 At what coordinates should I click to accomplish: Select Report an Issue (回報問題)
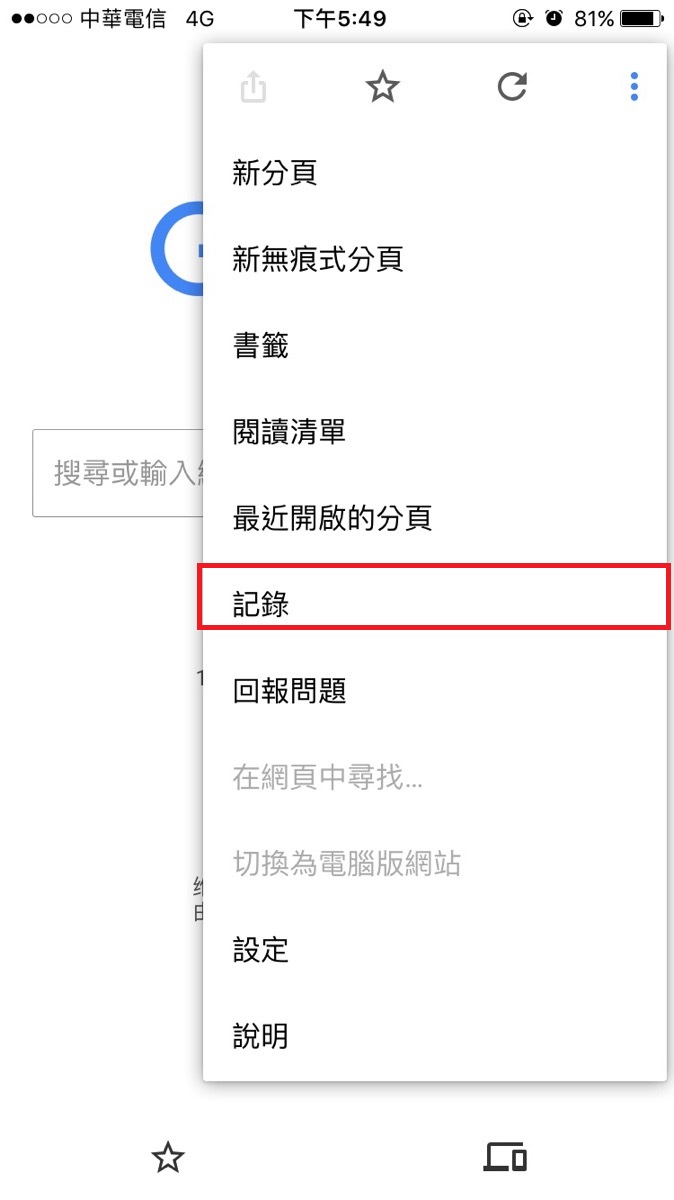click(289, 690)
